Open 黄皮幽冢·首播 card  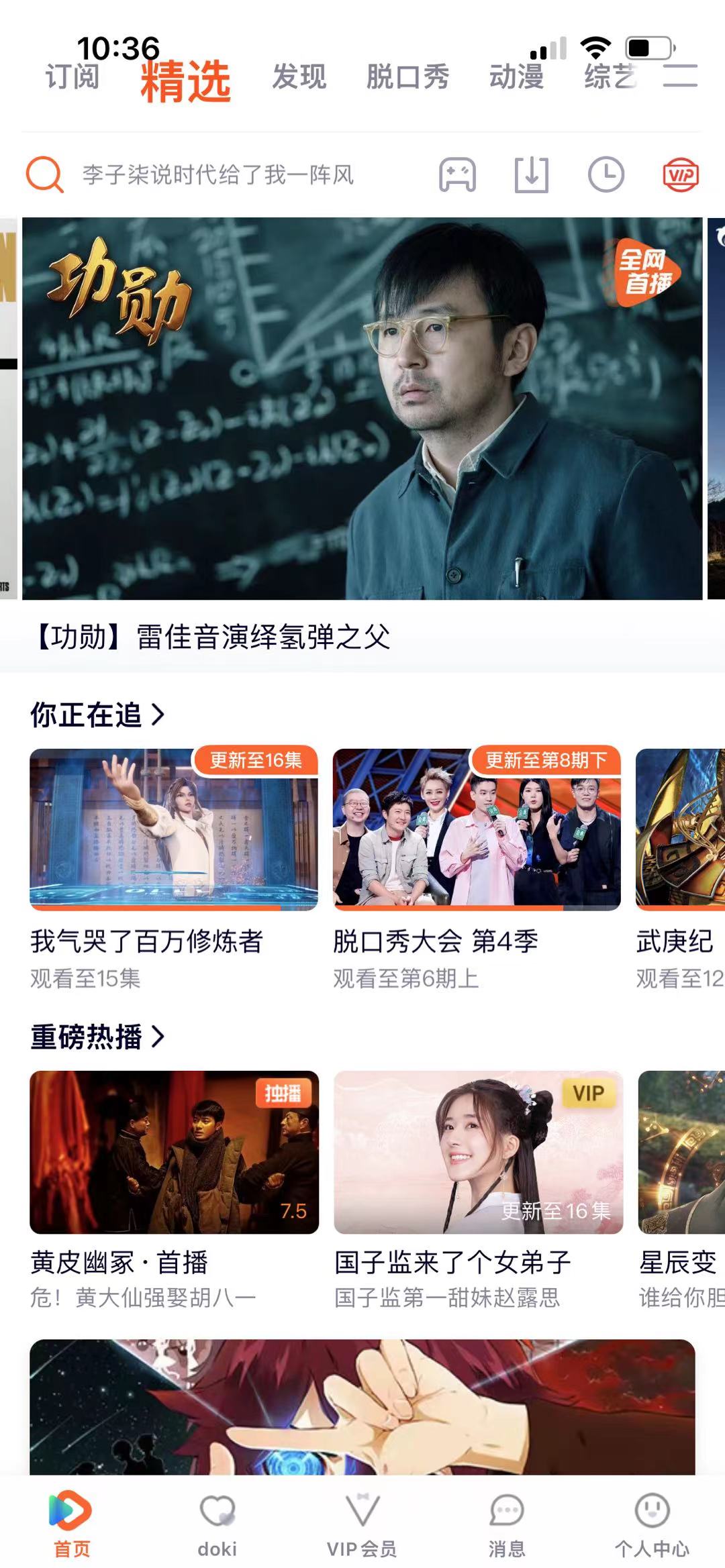[x=174, y=1152]
